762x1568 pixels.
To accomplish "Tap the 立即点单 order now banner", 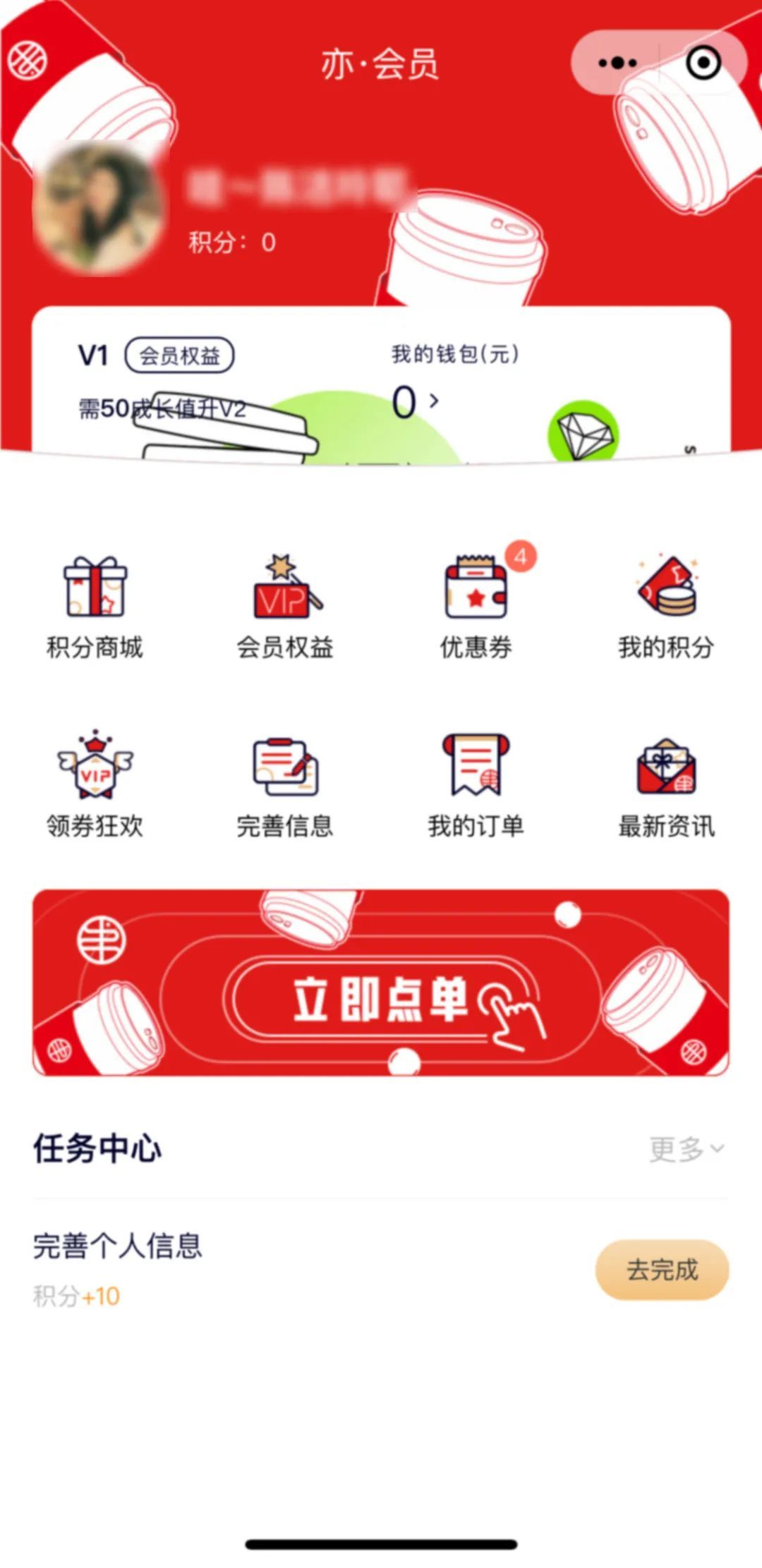I will 381,999.
